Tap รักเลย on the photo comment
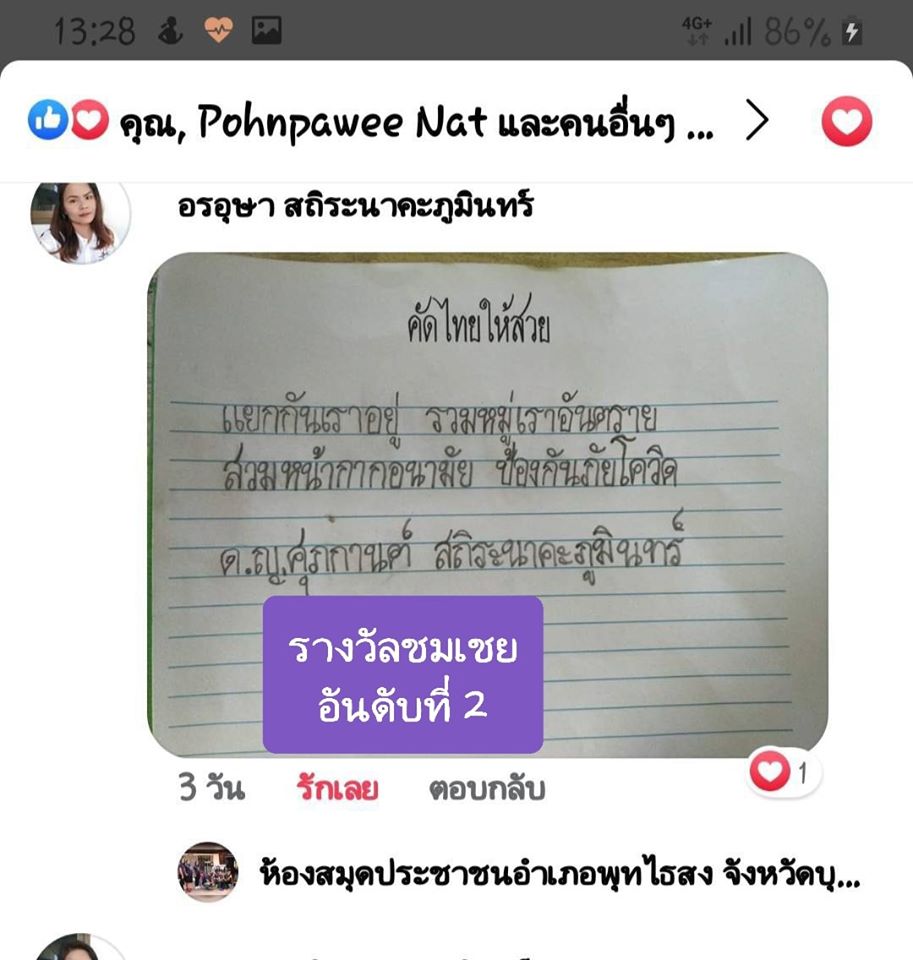Image resolution: width=913 pixels, height=960 pixels. pyautogui.click(x=337, y=789)
